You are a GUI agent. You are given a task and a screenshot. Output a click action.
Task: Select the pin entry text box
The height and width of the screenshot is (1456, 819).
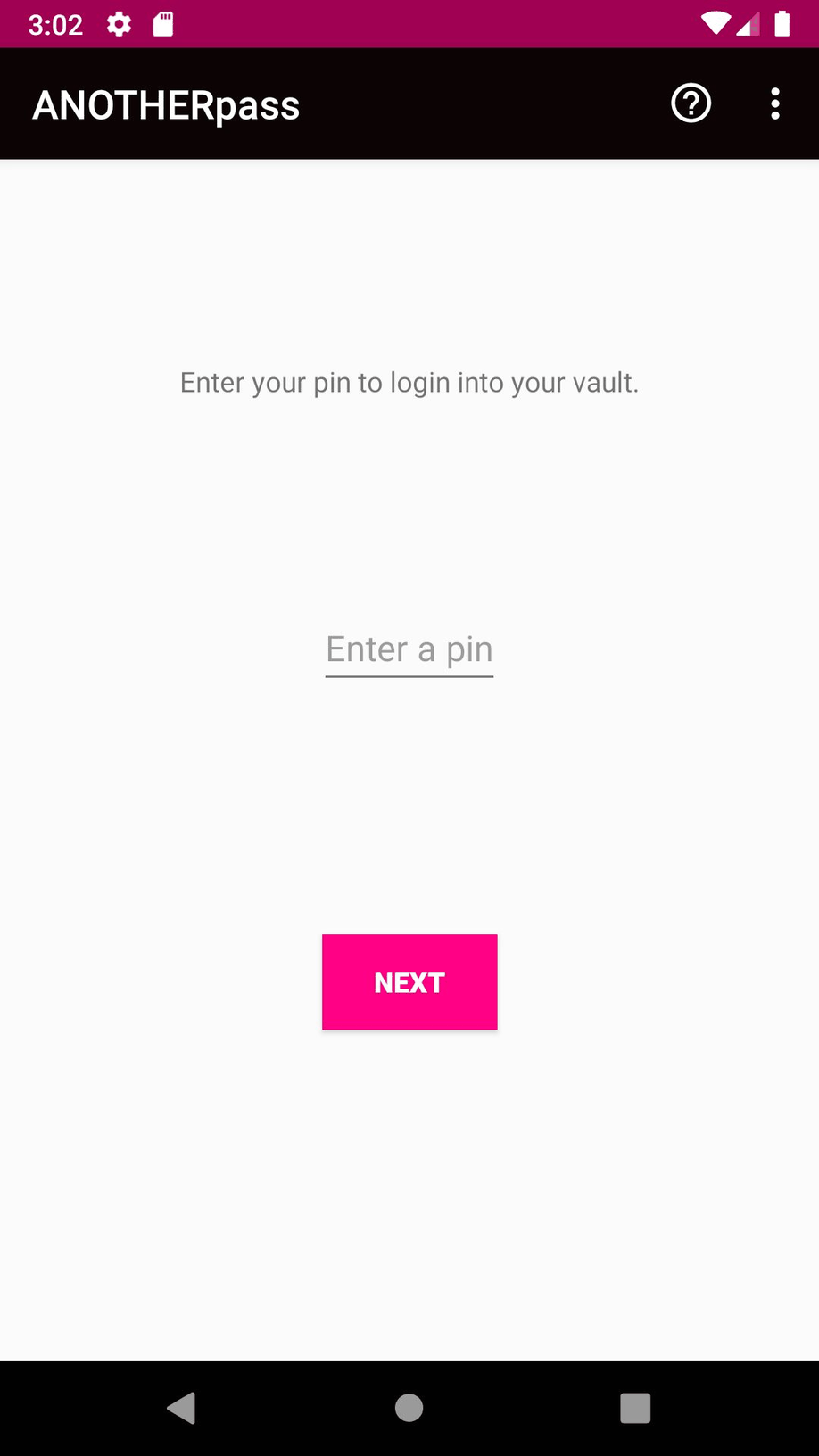point(409,649)
